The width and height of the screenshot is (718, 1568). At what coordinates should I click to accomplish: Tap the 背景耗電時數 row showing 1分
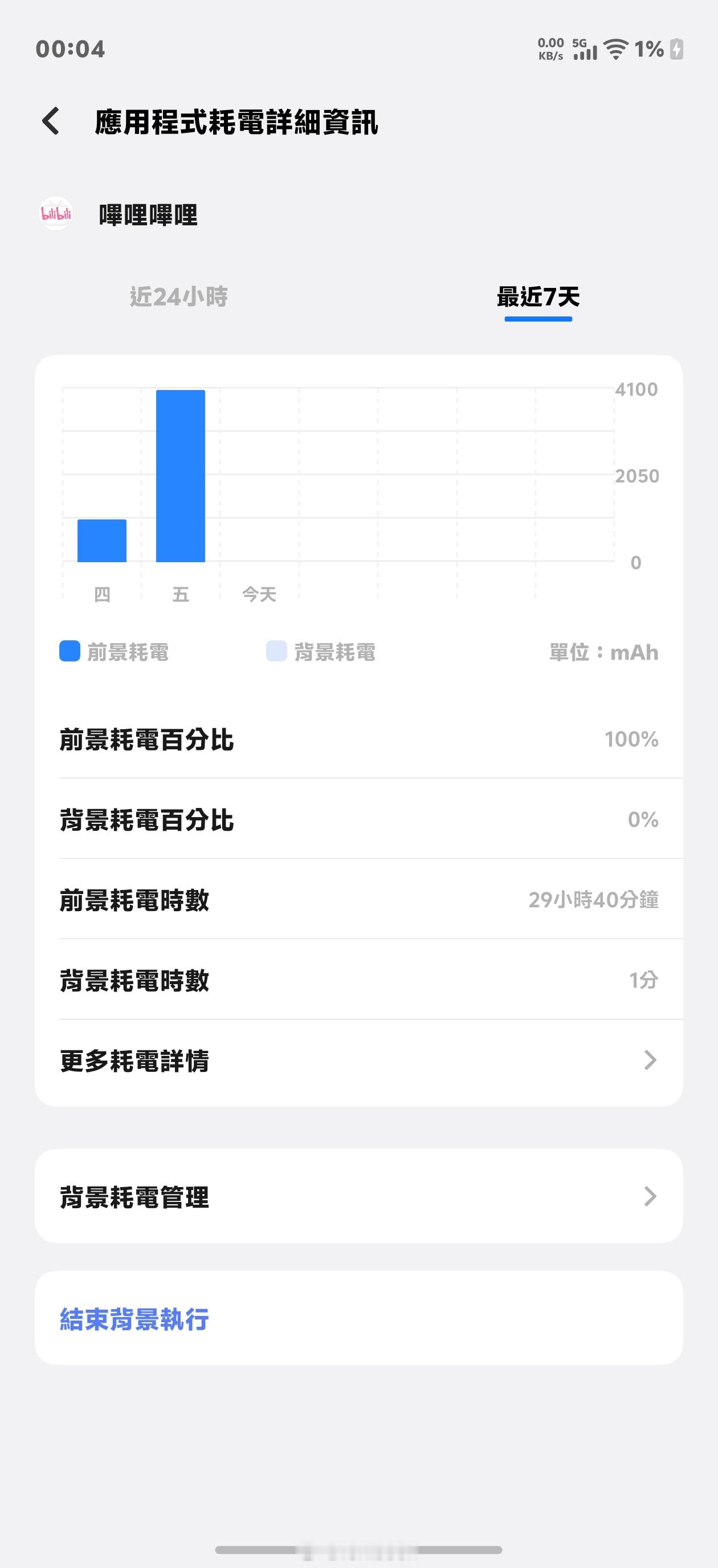(x=359, y=981)
